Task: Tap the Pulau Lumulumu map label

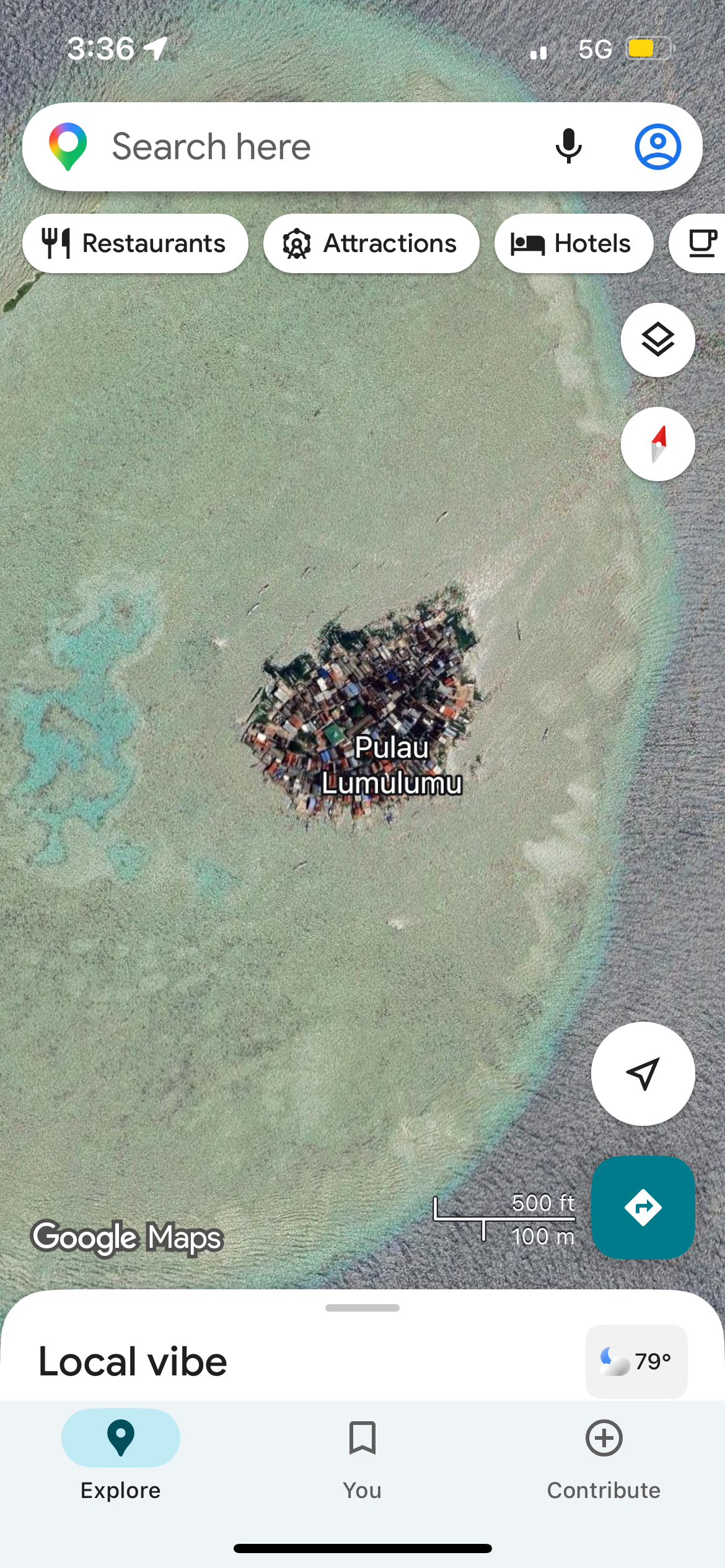Action: [x=392, y=765]
